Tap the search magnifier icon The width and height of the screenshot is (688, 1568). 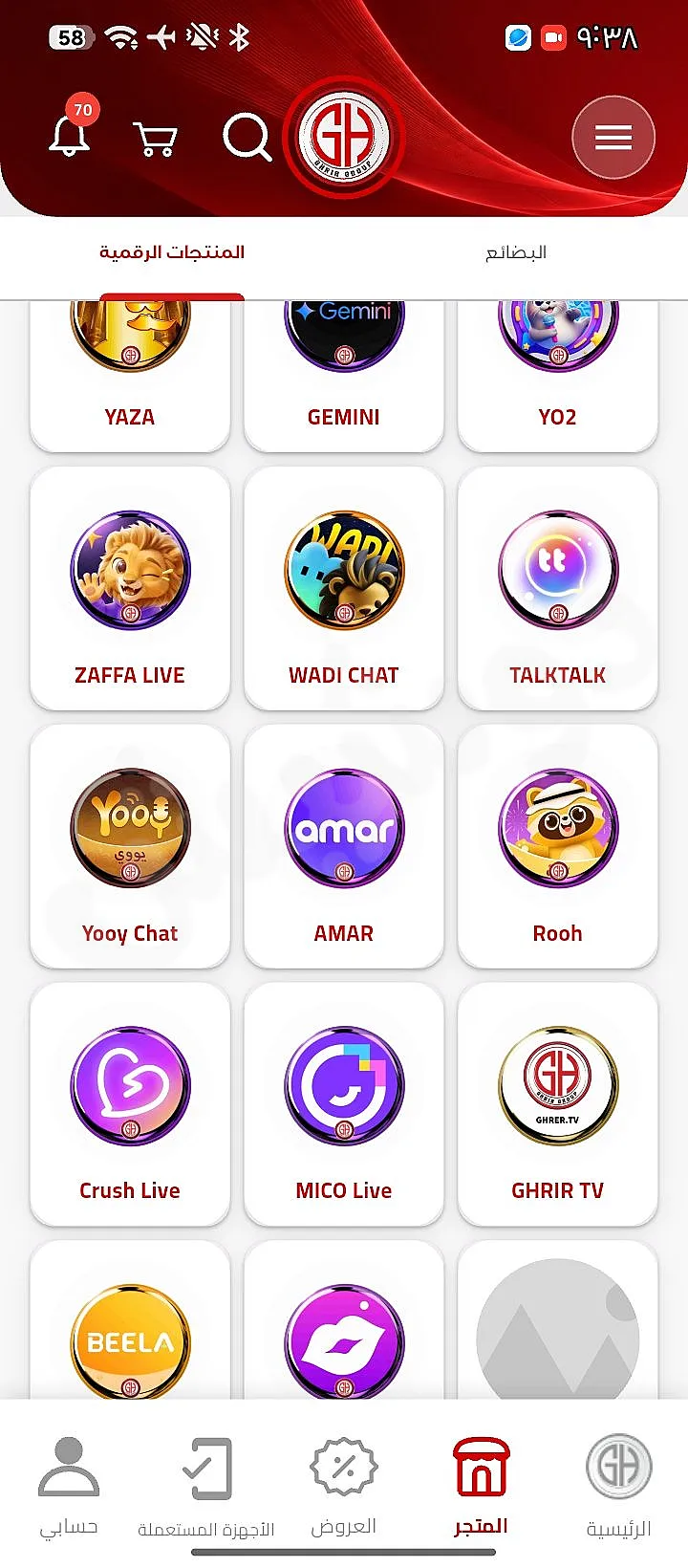(x=247, y=138)
